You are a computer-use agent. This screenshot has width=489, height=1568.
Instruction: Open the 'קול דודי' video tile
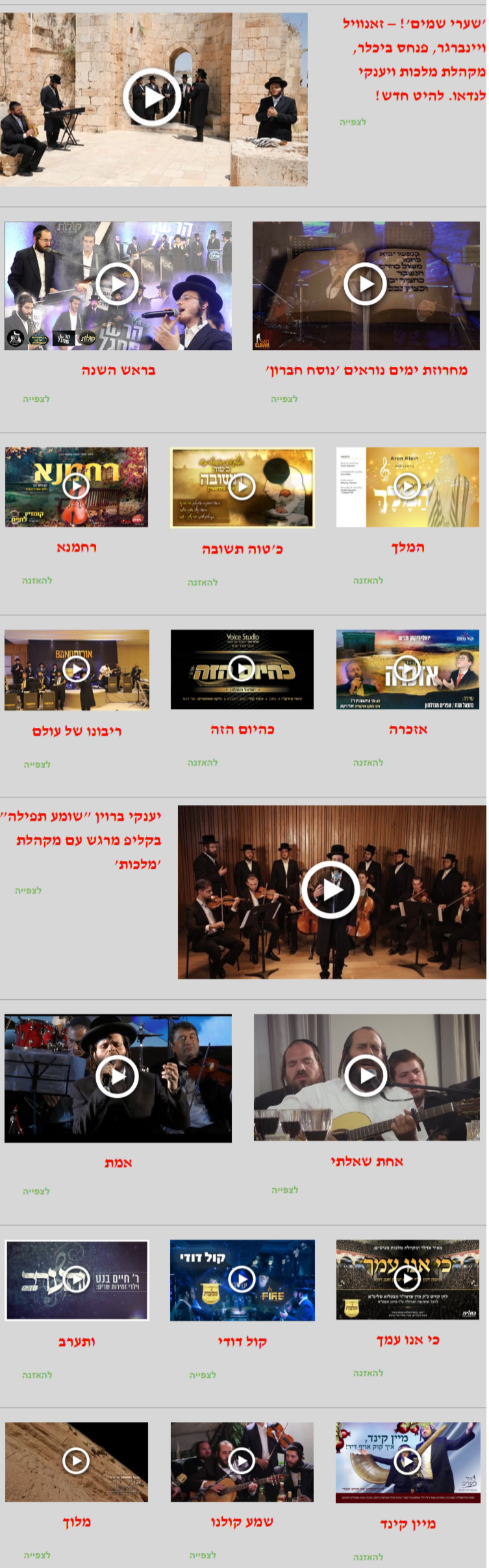point(242,1279)
